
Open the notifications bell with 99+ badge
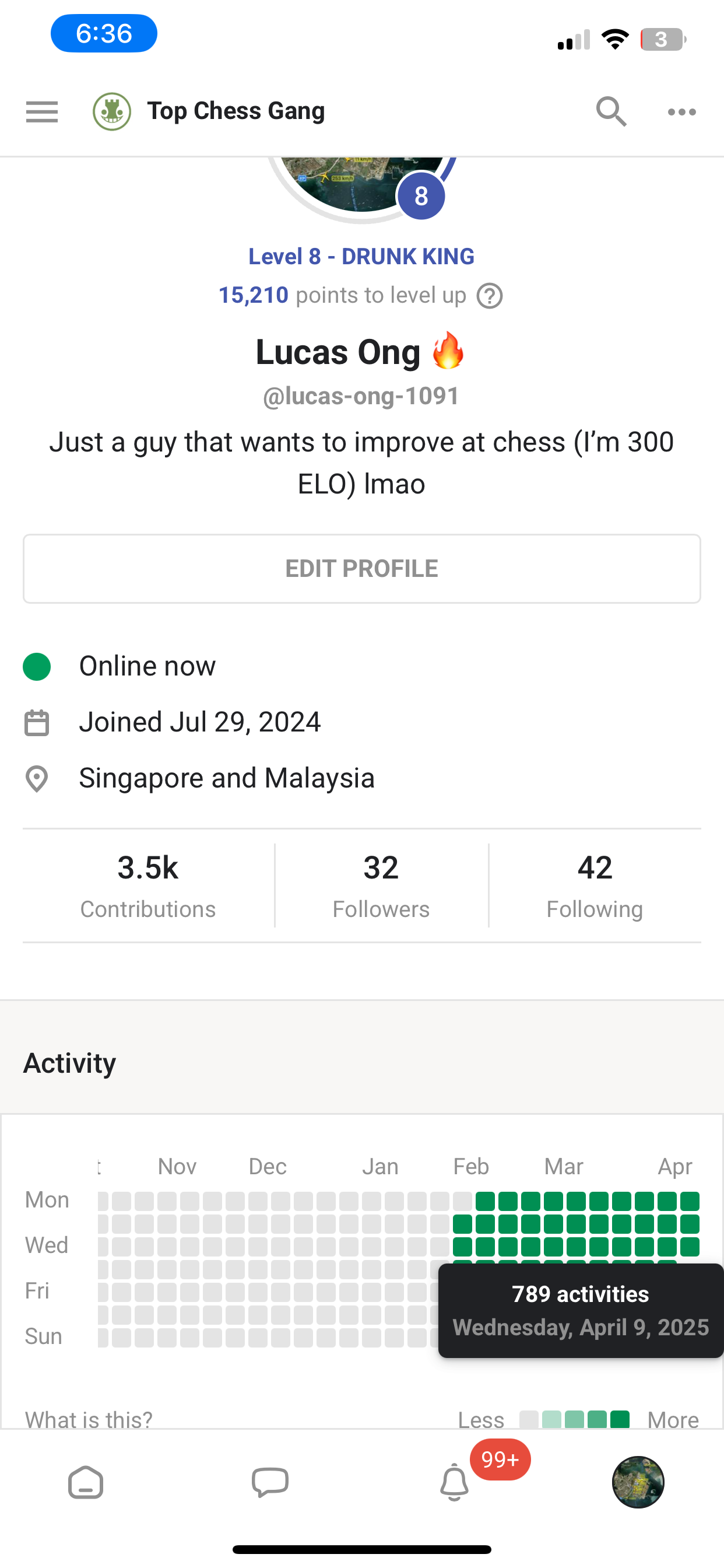point(455,1482)
